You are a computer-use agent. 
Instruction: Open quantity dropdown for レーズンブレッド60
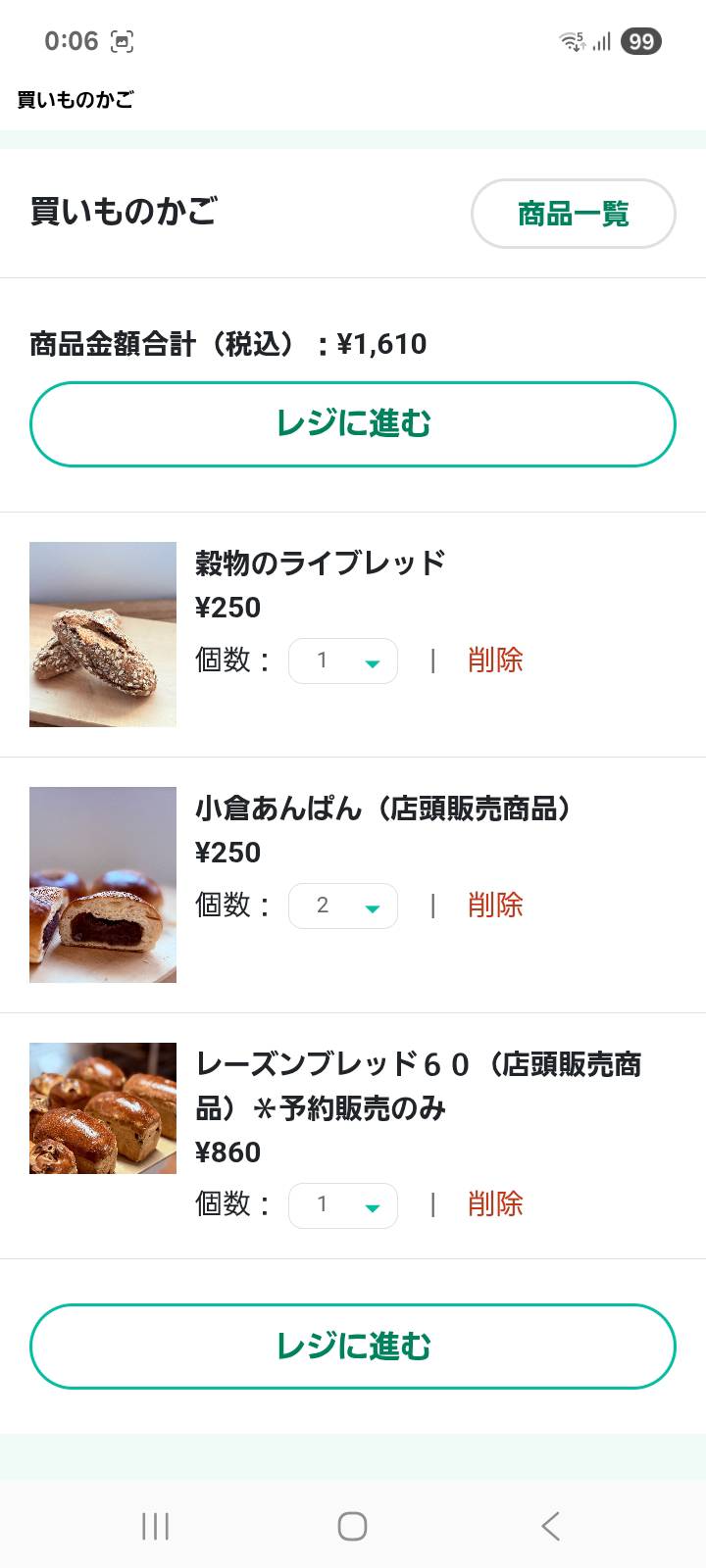tap(343, 1204)
